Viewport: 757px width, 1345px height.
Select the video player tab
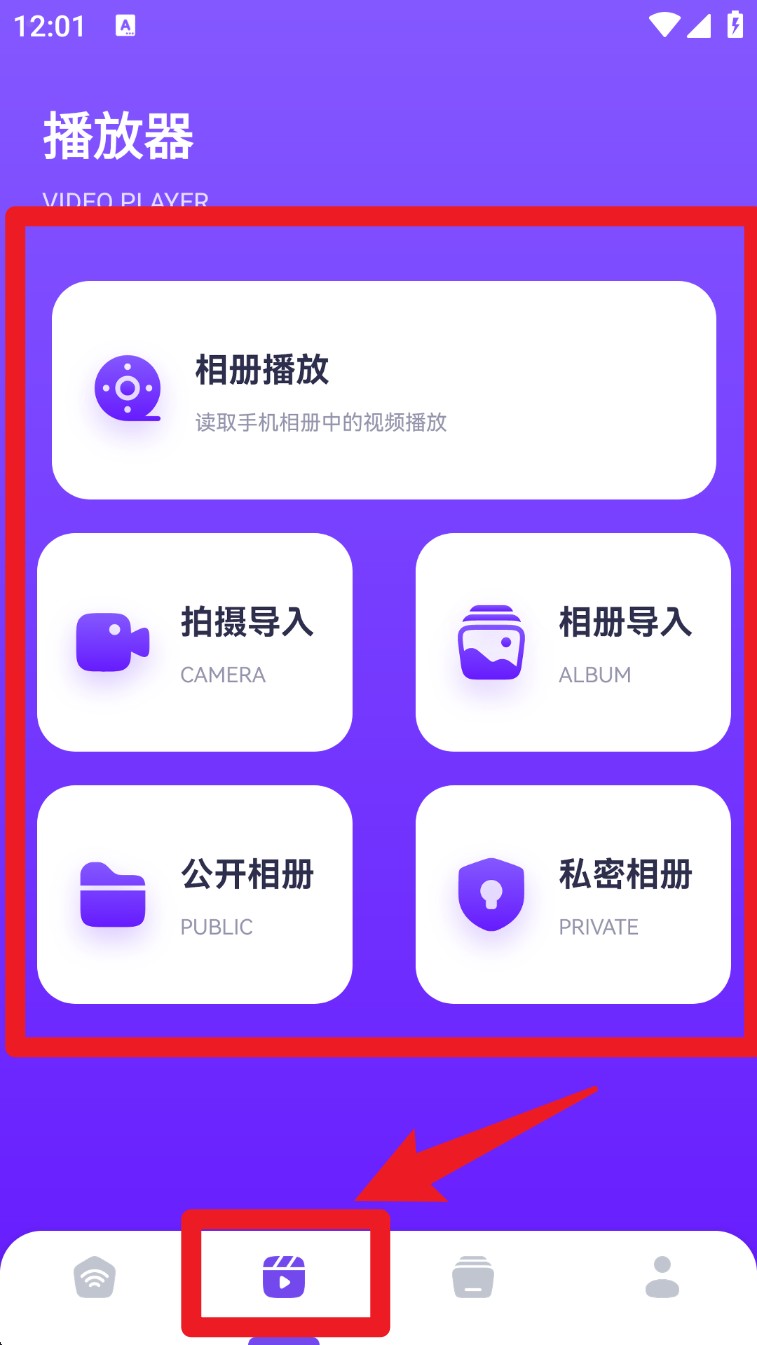284,1277
